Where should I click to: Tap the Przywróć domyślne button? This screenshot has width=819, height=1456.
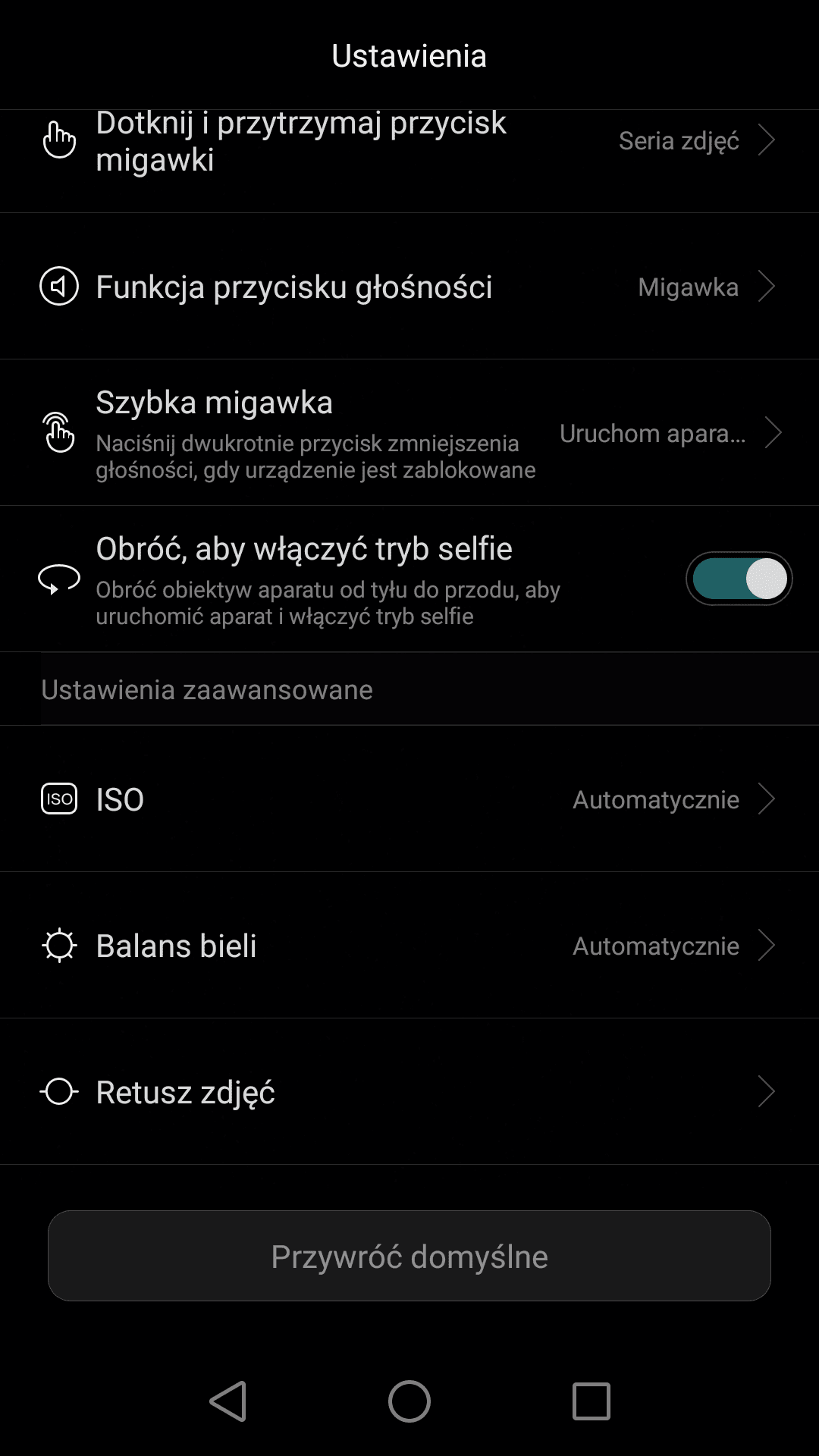tap(409, 1256)
